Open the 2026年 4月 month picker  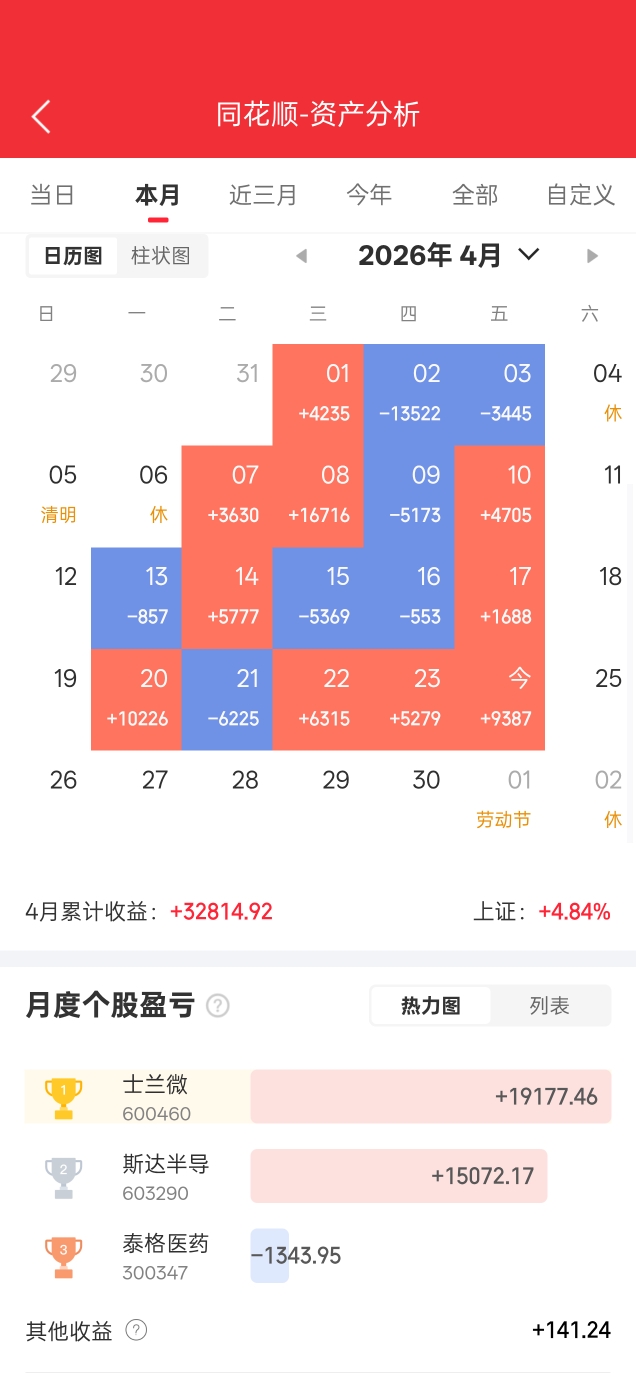pyautogui.click(x=448, y=256)
